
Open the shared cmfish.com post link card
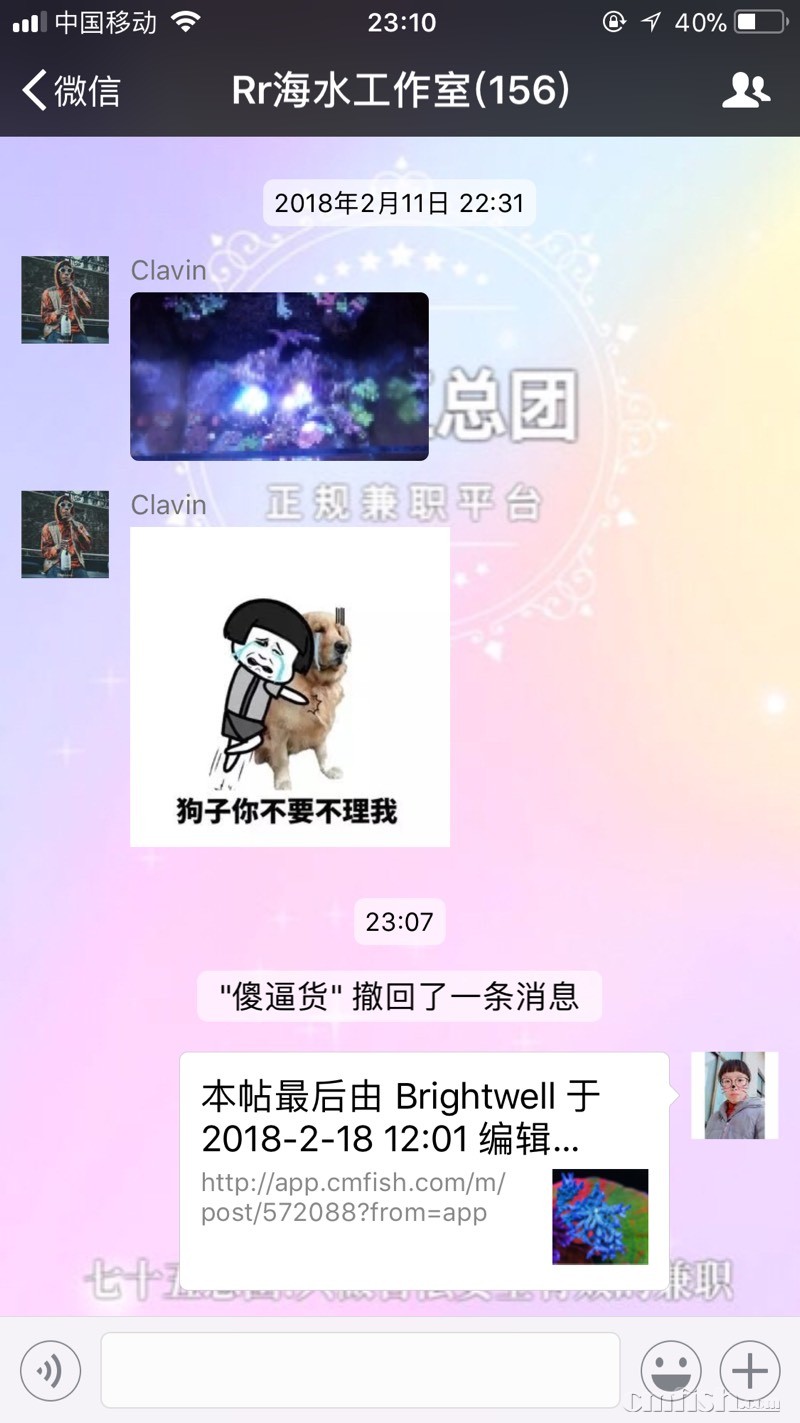click(x=424, y=1170)
